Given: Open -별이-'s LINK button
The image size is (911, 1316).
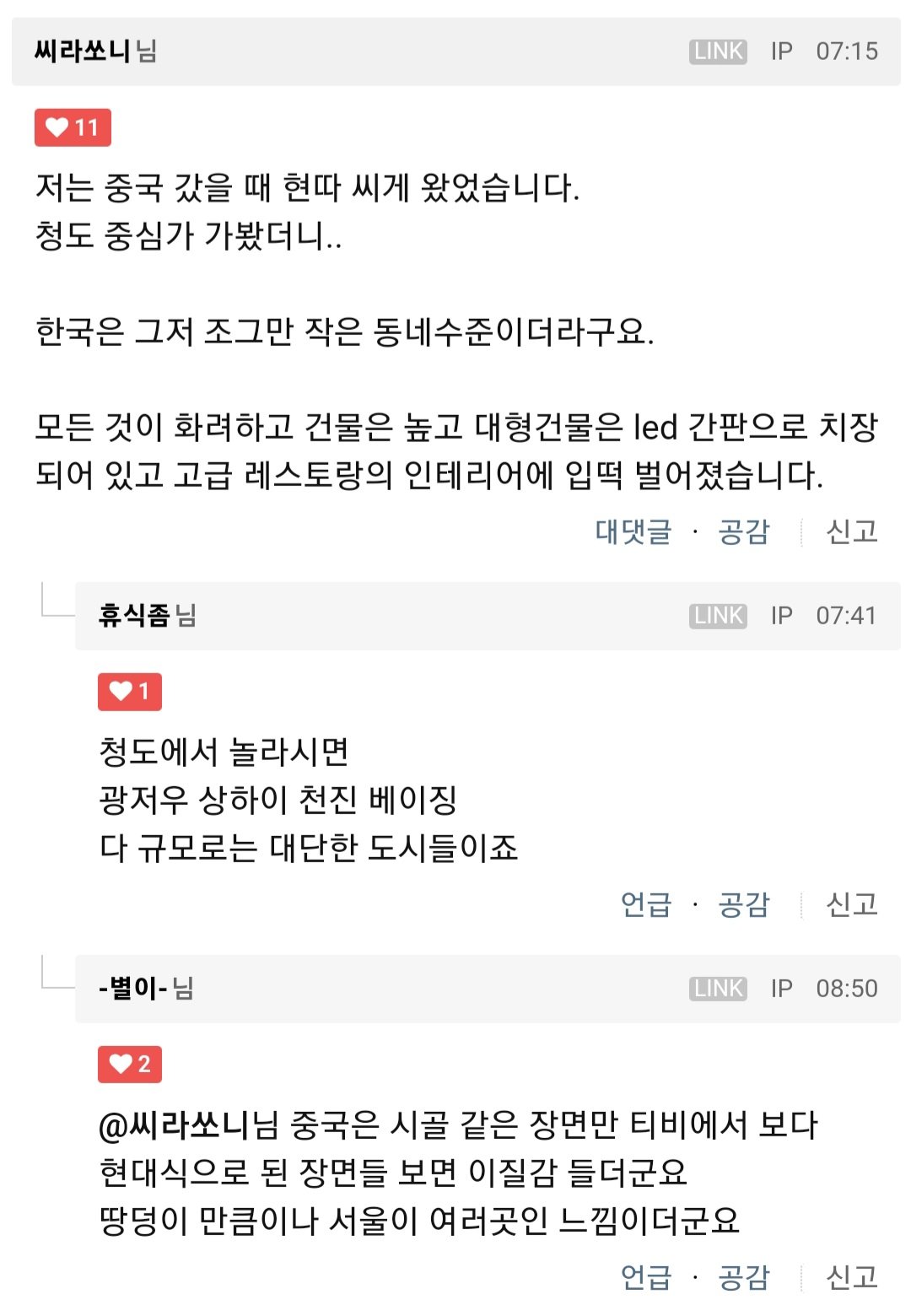Looking at the screenshot, I should (718, 989).
